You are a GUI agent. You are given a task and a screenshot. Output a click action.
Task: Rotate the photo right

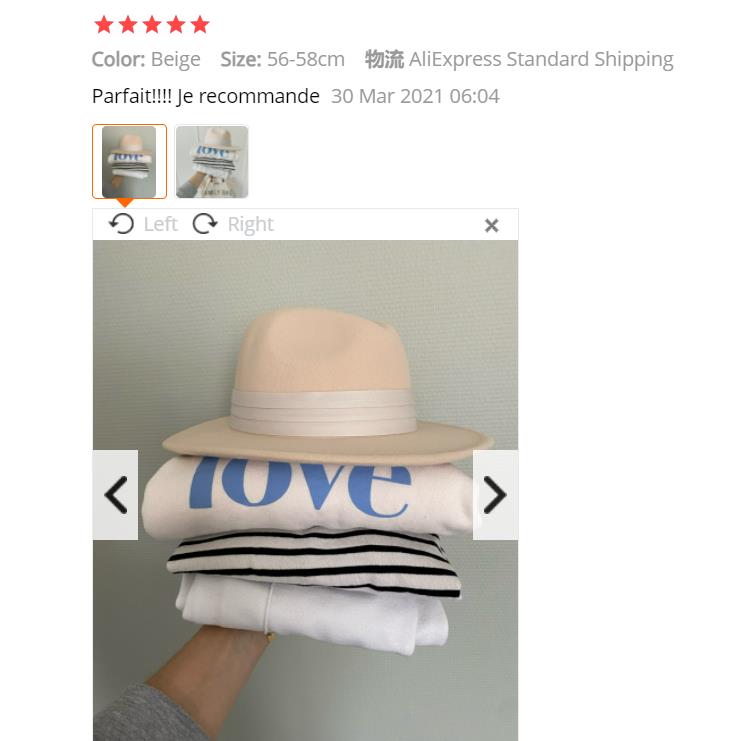[233, 224]
